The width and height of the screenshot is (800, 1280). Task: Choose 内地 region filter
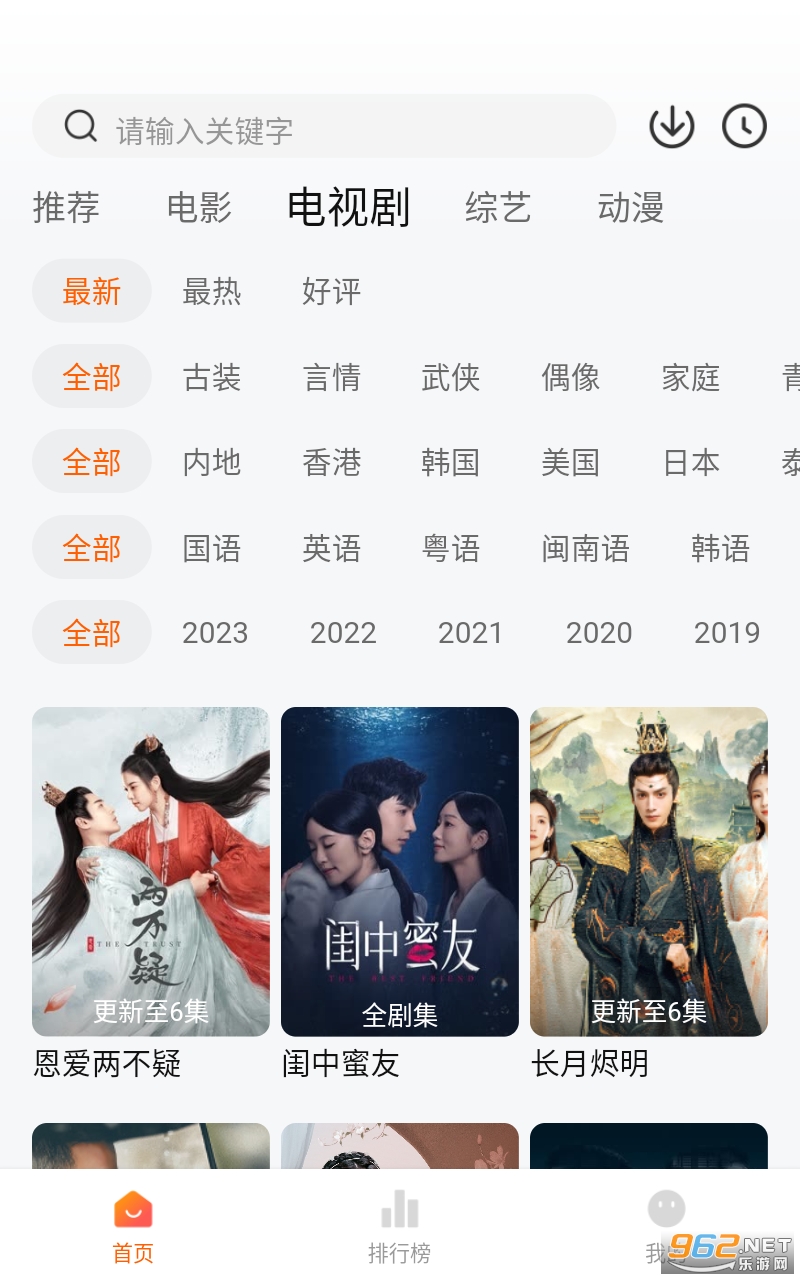212,463
